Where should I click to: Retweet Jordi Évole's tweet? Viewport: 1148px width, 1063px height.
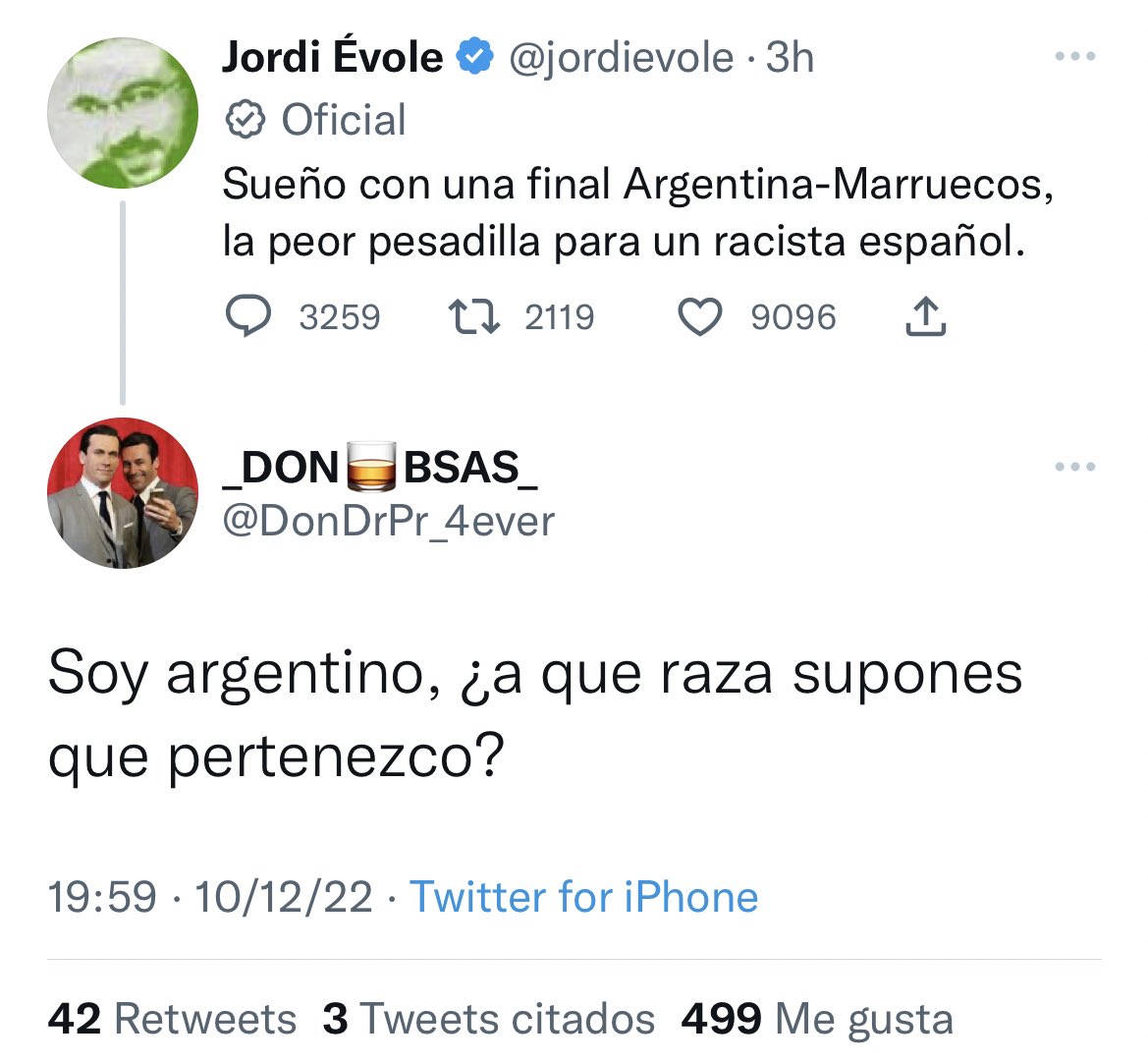(474, 317)
